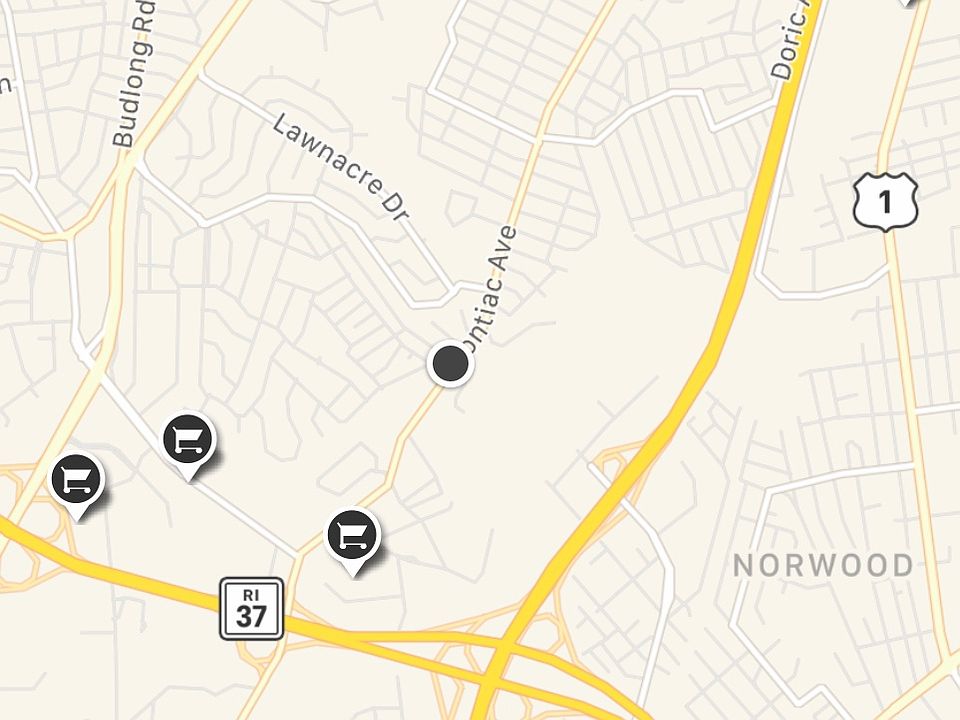This screenshot has width=960, height=720.
Task: Select the cart pin beside the highway cloverleaf
Action: click(x=76, y=481)
